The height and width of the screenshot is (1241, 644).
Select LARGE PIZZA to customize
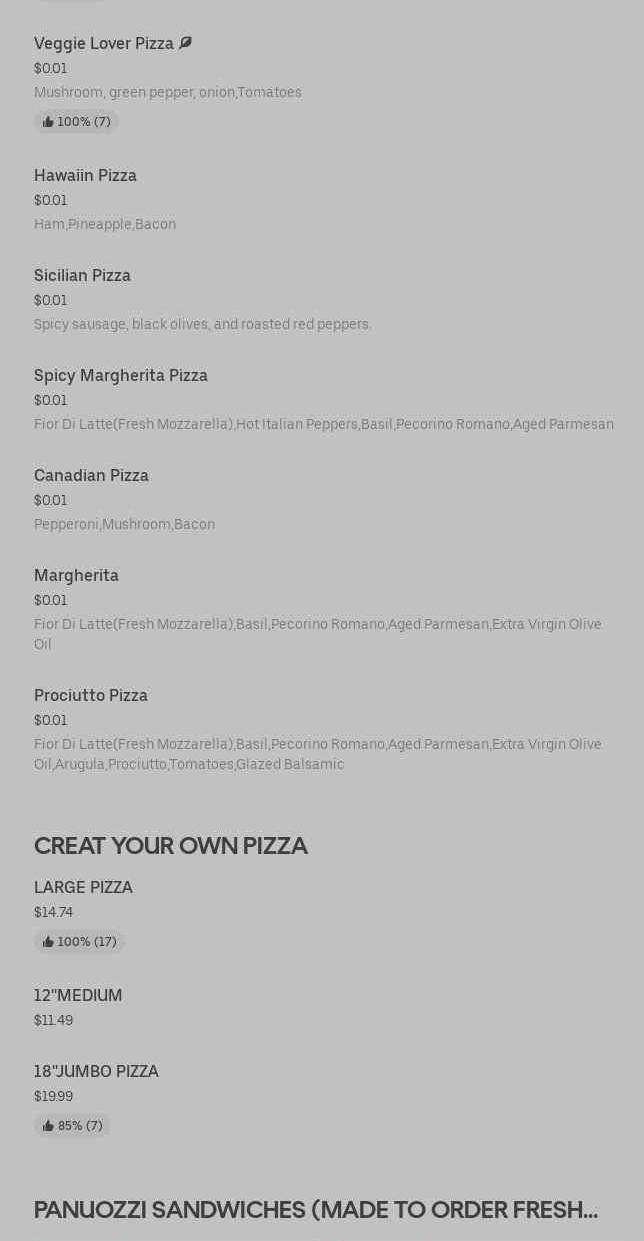322,916
